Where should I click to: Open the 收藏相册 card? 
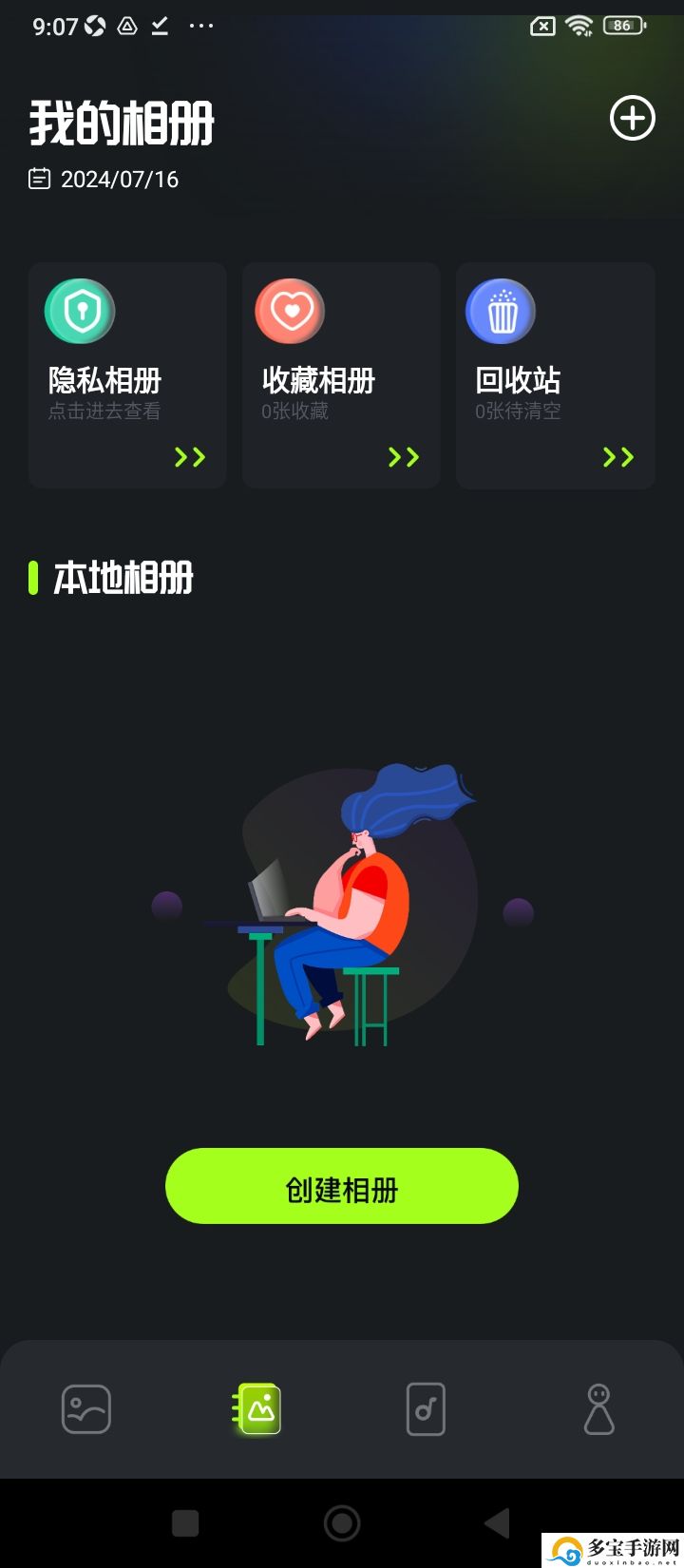(x=341, y=375)
